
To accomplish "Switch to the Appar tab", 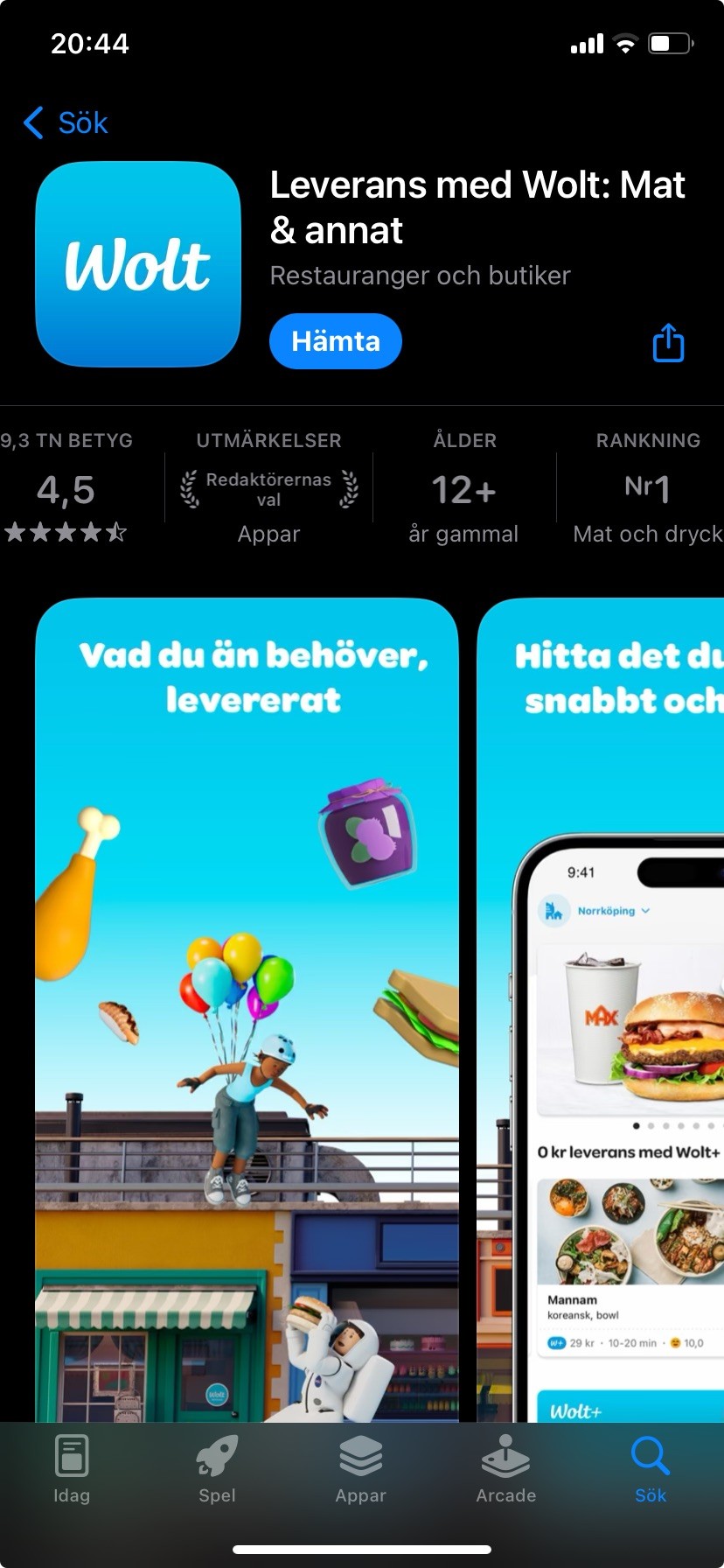I will [361, 1470].
